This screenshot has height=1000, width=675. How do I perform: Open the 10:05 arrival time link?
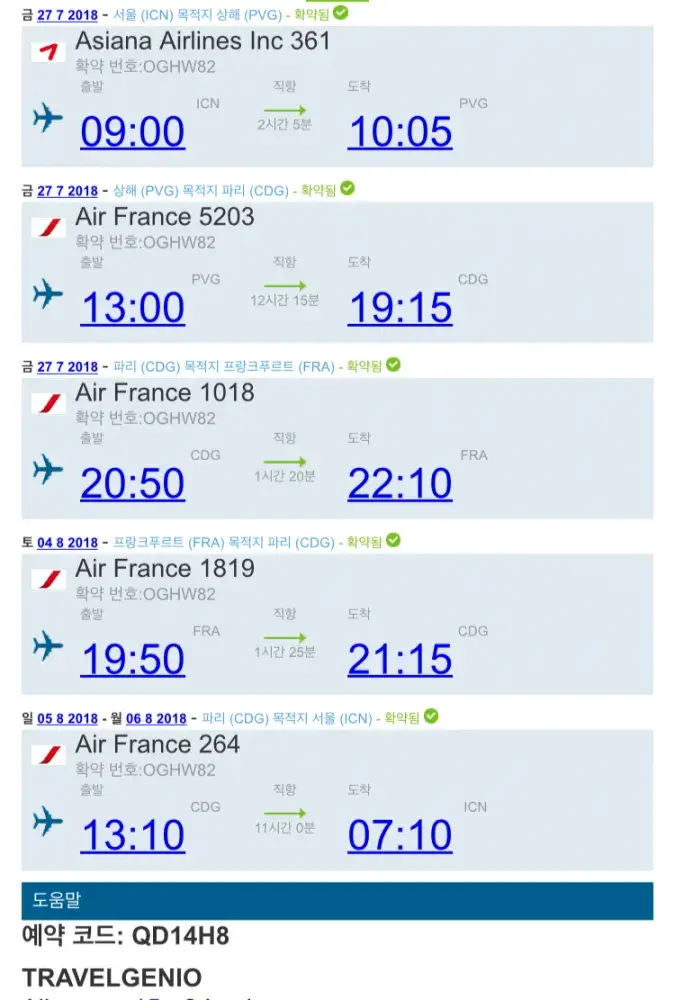click(400, 132)
